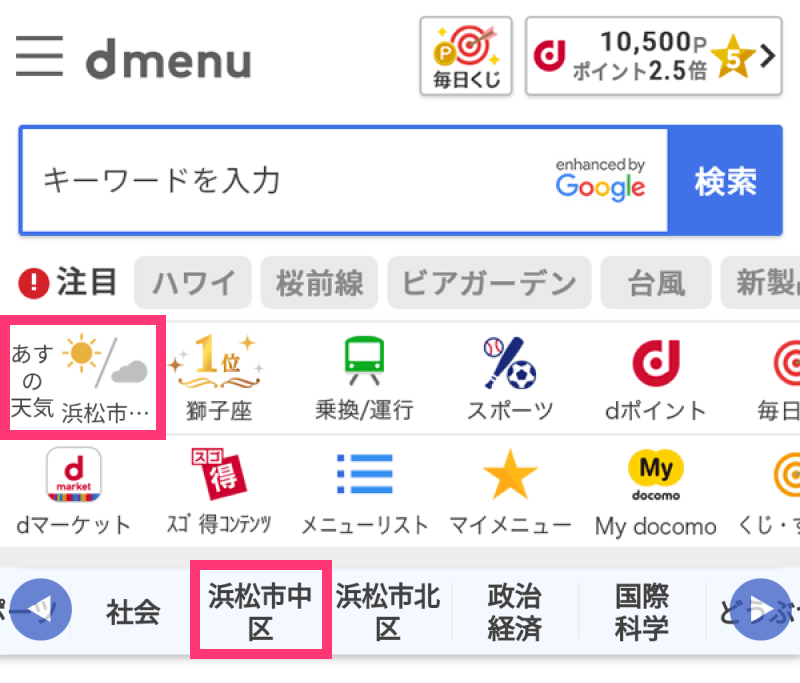Viewport: 800px width, 683px height.
Task: Select the 桜前線 trending chip
Action: pos(319,283)
